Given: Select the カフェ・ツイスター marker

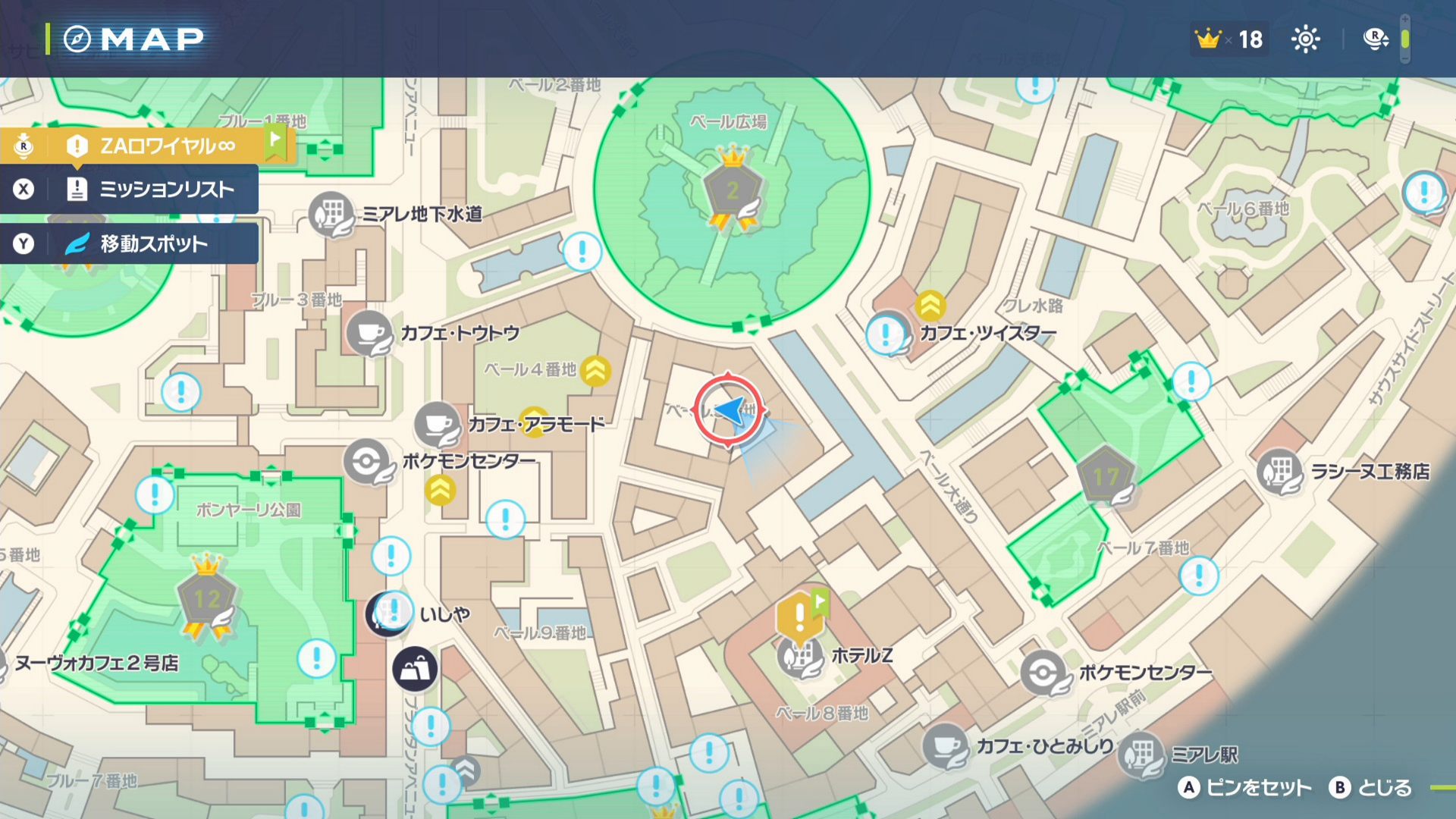Looking at the screenshot, I should pyautogui.click(x=888, y=333).
